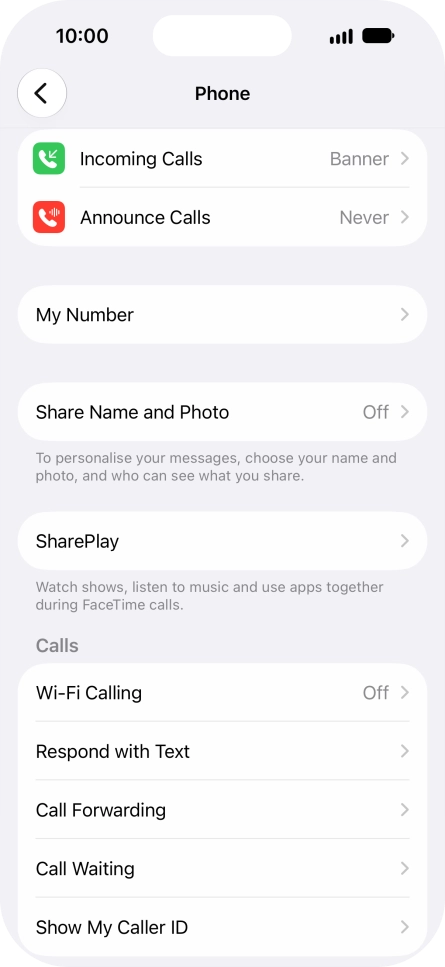Open Wi-Fi Calling settings
The image size is (445, 967).
pos(222,693)
